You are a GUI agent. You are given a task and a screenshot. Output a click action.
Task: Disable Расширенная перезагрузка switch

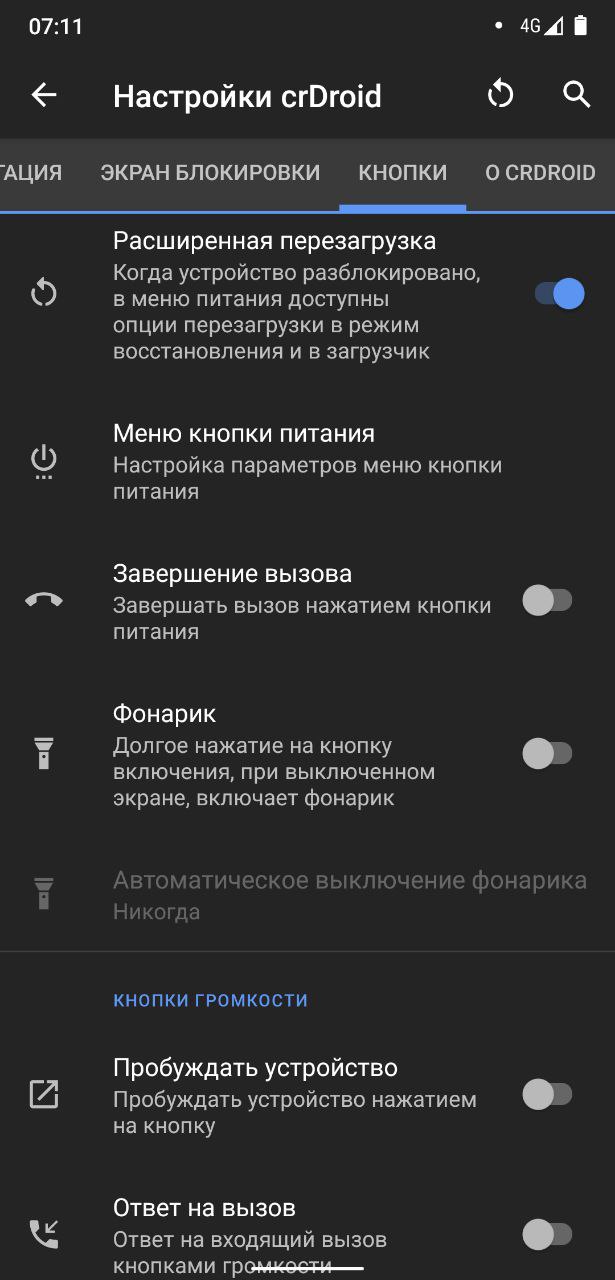[x=558, y=293]
